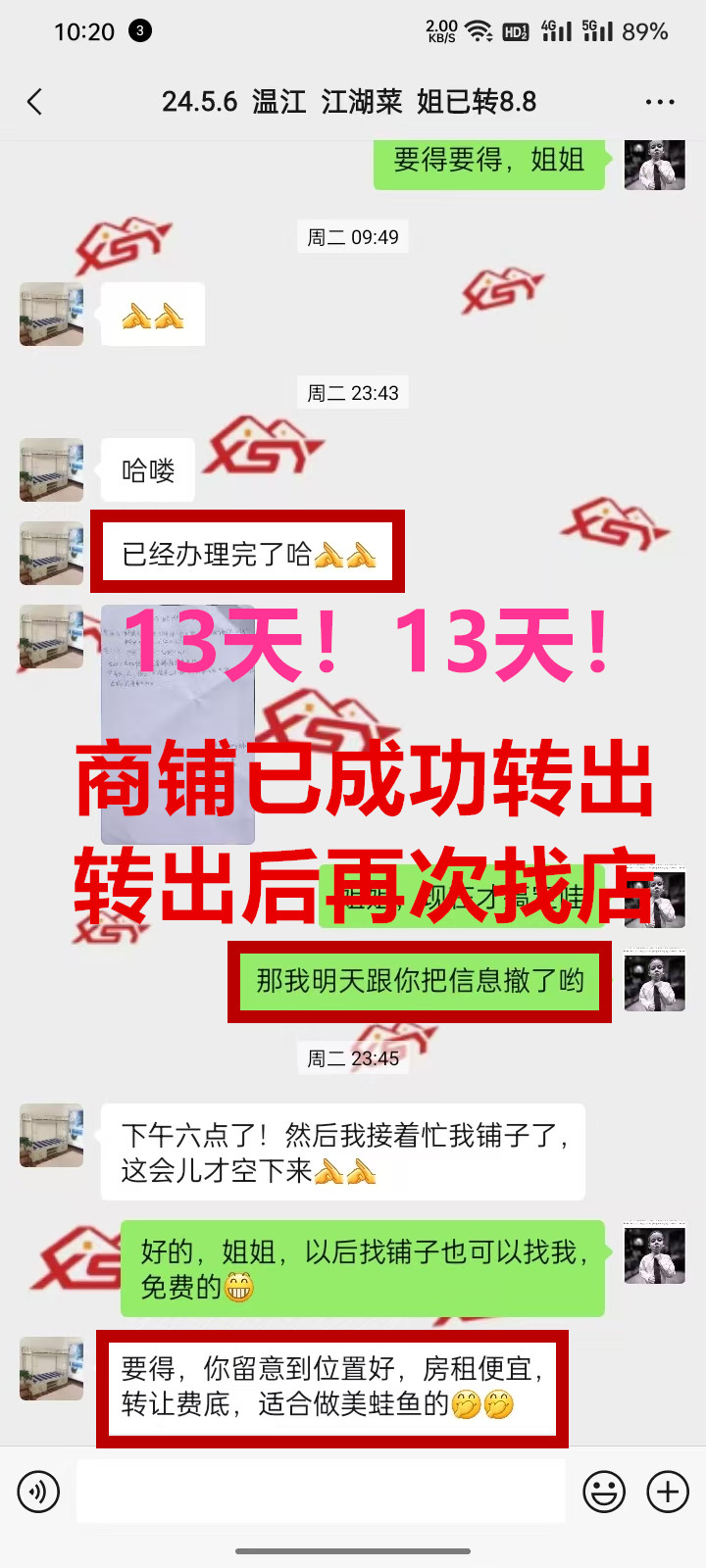This screenshot has width=706, height=1568.
Task: Open the chat overflow menu
Action: [x=660, y=102]
